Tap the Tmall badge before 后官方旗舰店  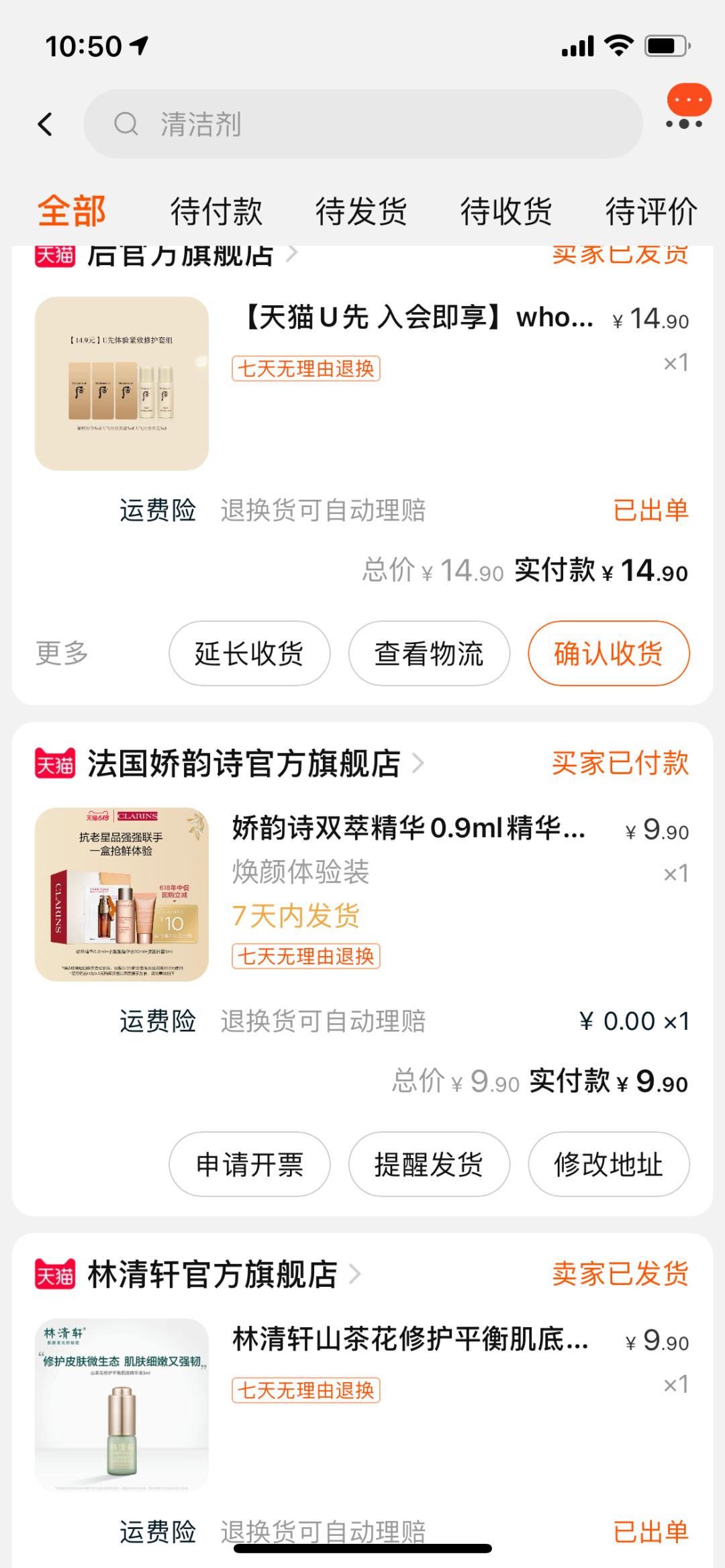55,254
